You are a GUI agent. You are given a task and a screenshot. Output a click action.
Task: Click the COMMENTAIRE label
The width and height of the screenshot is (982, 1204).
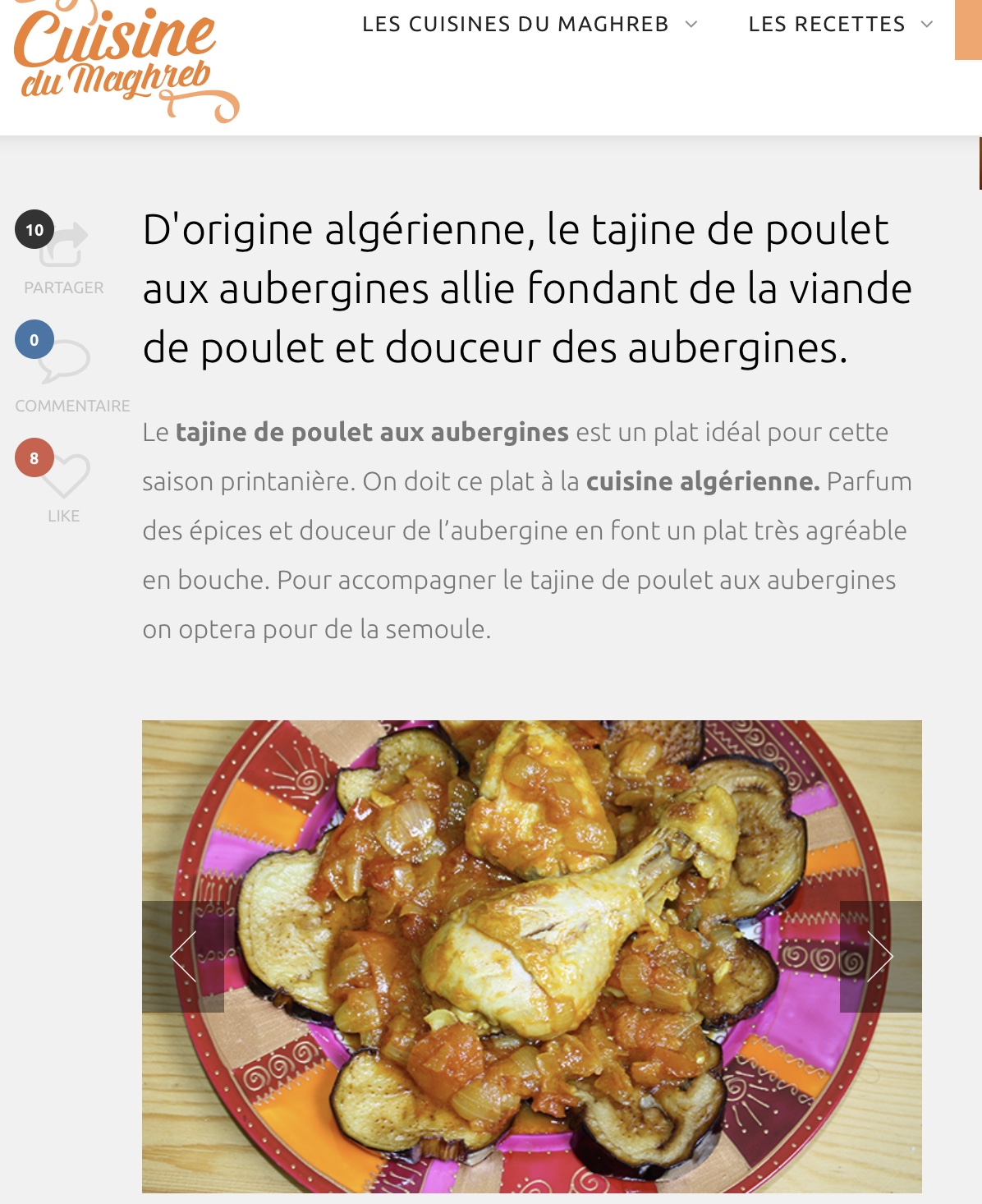pyautogui.click(x=71, y=405)
